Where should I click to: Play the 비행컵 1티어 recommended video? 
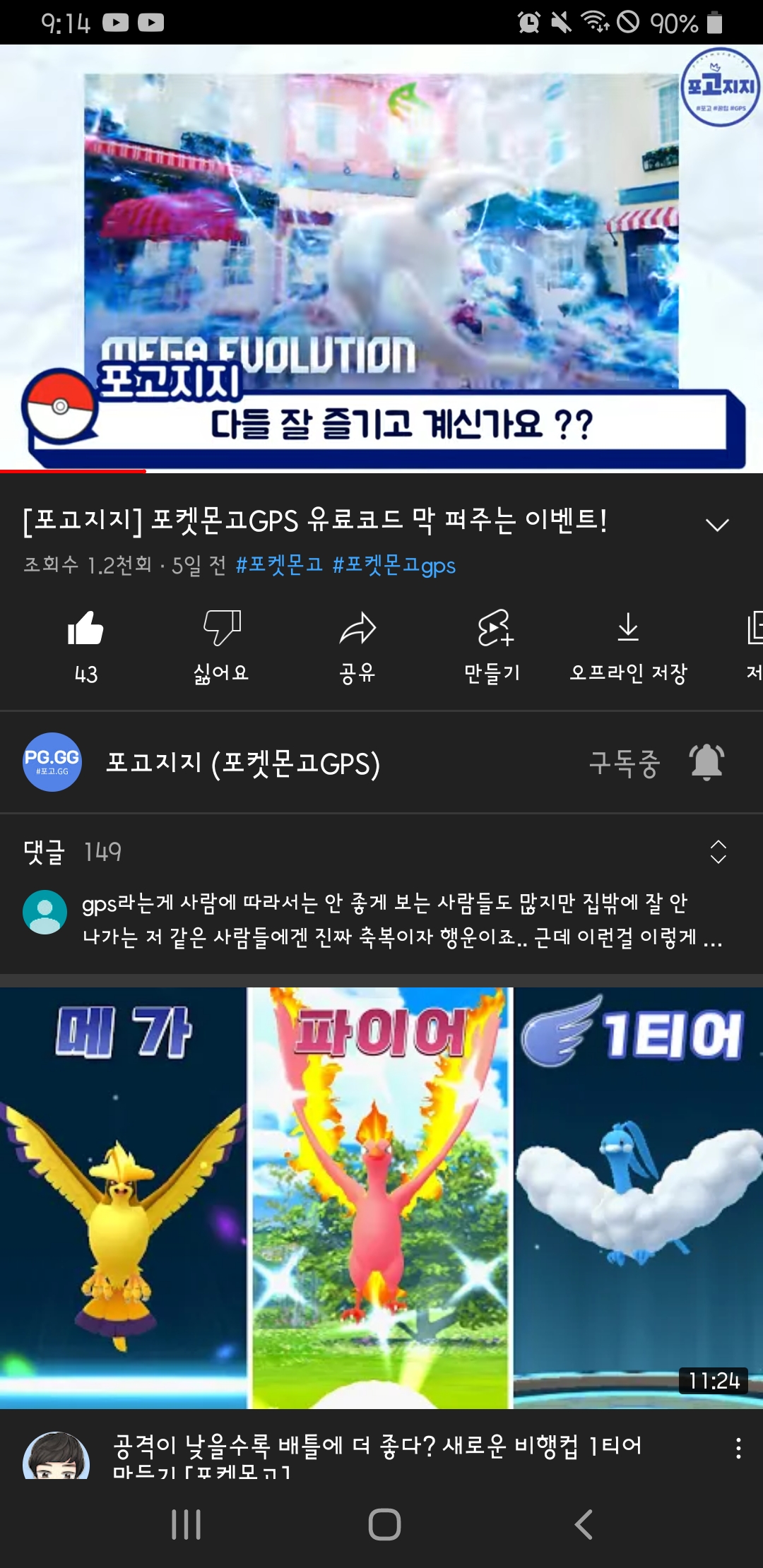(381, 1197)
